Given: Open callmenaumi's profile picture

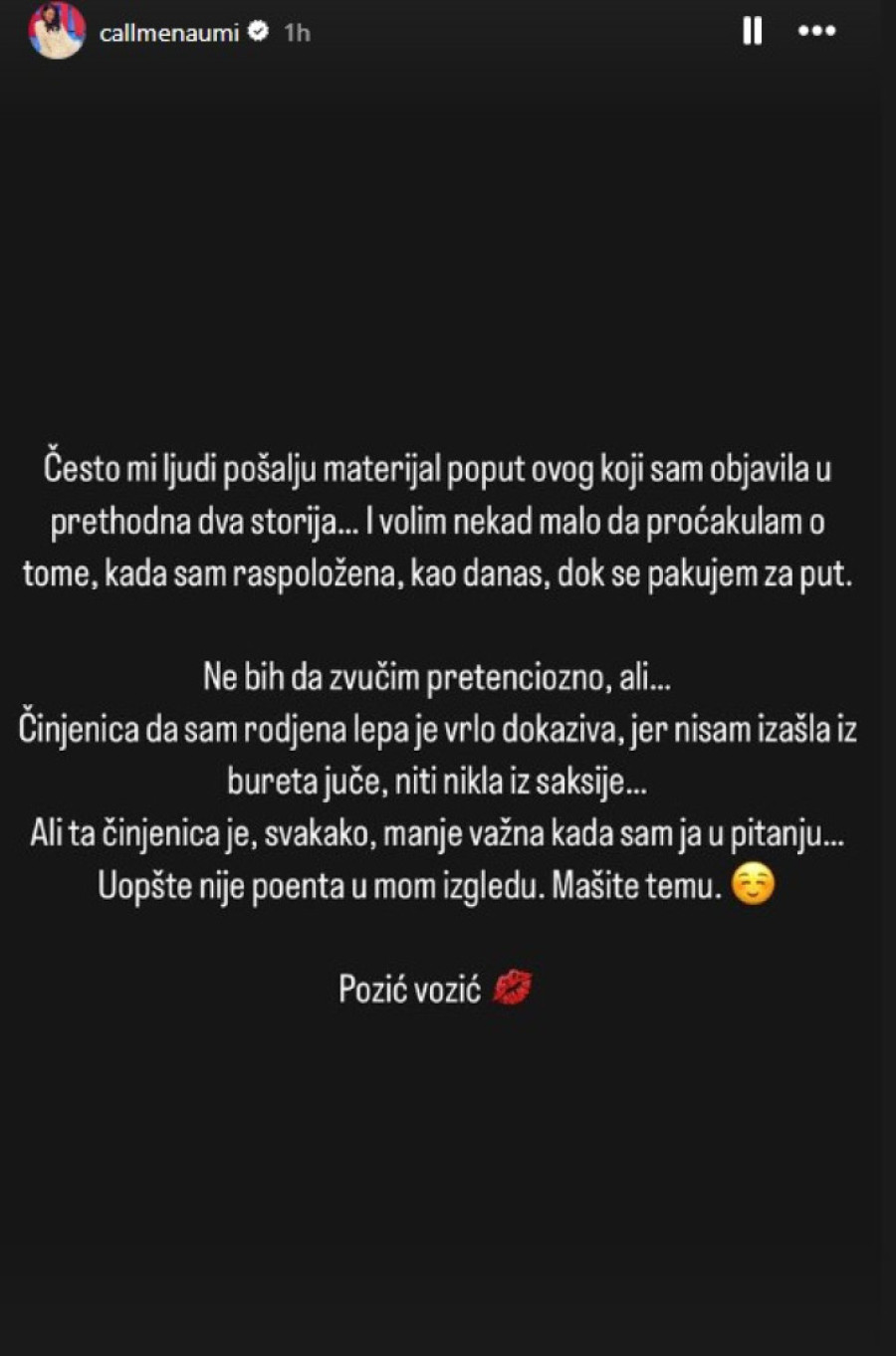Looking at the screenshot, I should click(56, 30).
